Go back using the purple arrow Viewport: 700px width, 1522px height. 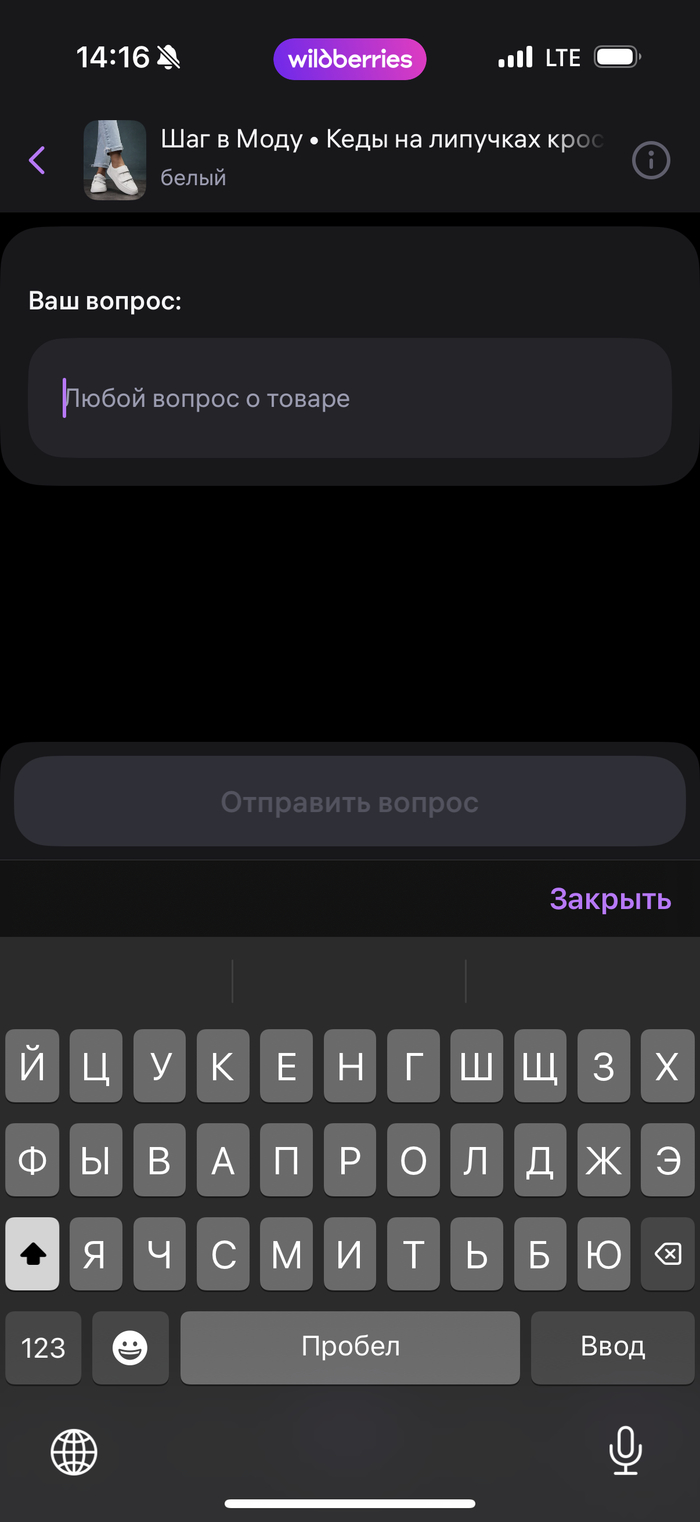click(x=37, y=160)
